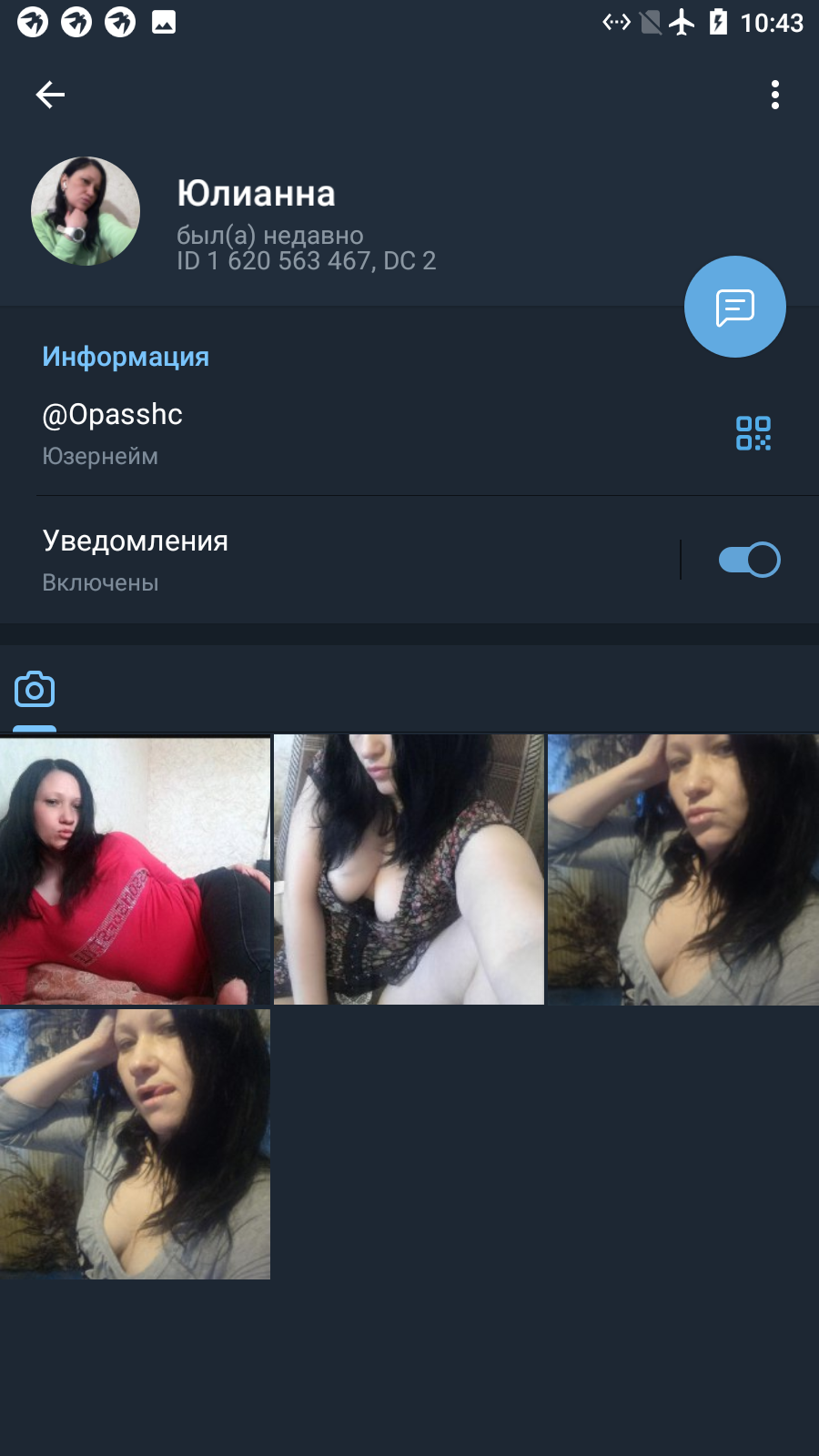Open the round profile avatar photo
The width and height of the screenshot is (819, 1456).
pos(86,211)
